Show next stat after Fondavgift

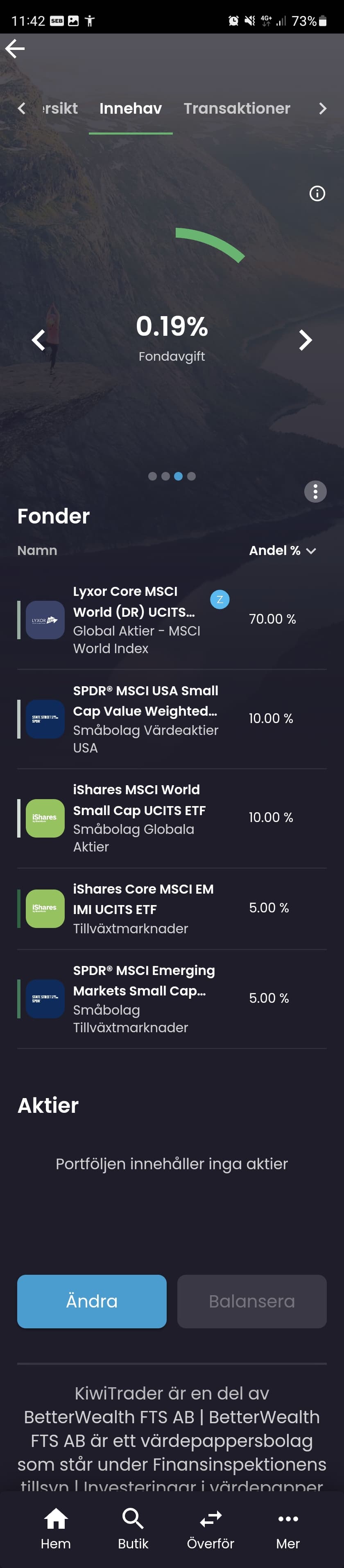(306, 340)
